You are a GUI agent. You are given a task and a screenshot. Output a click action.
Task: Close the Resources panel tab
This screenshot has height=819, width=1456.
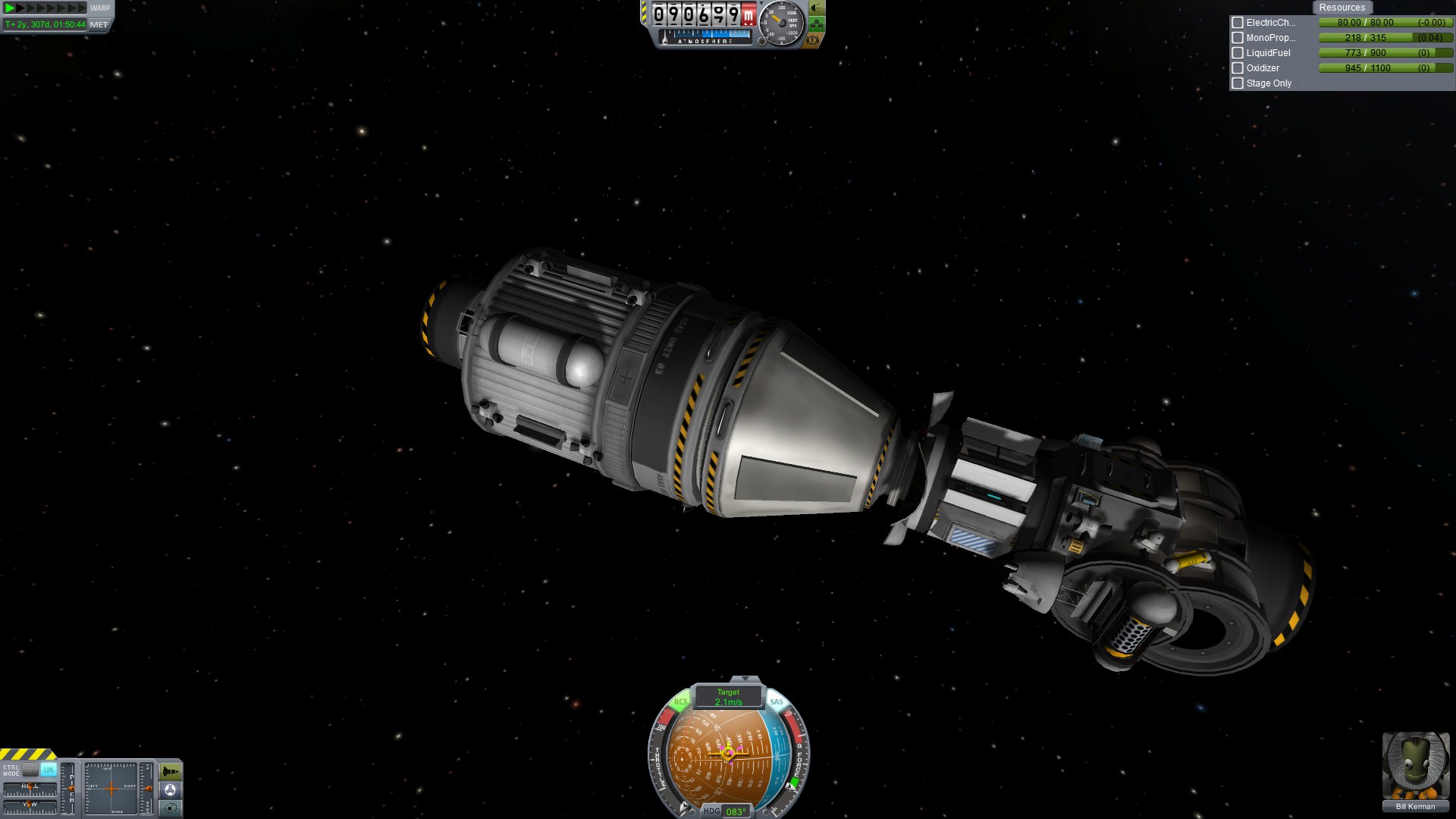1341,8
